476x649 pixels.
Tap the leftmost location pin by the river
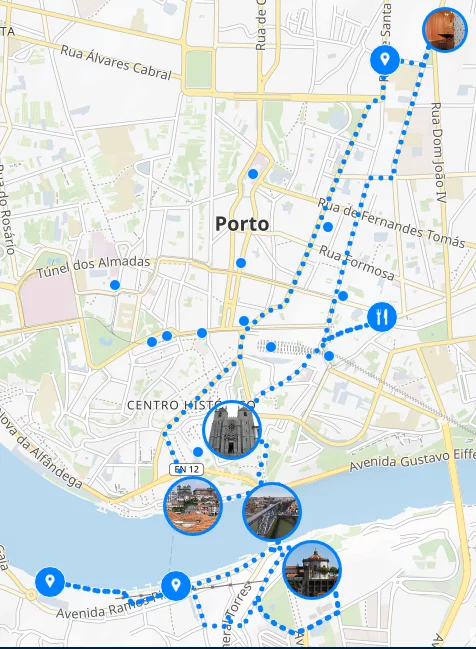[50, 582]
